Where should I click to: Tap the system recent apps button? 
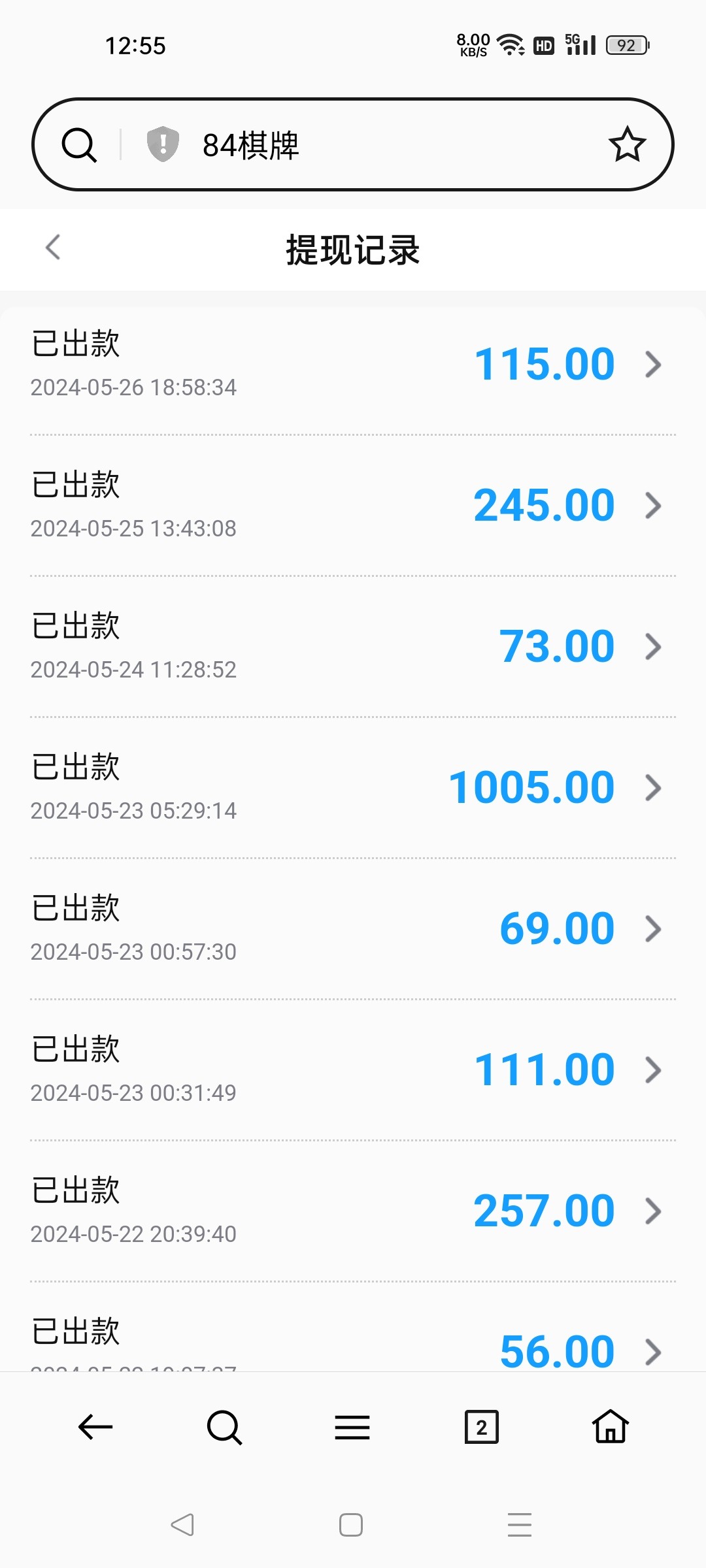(x=520, y=1525)
